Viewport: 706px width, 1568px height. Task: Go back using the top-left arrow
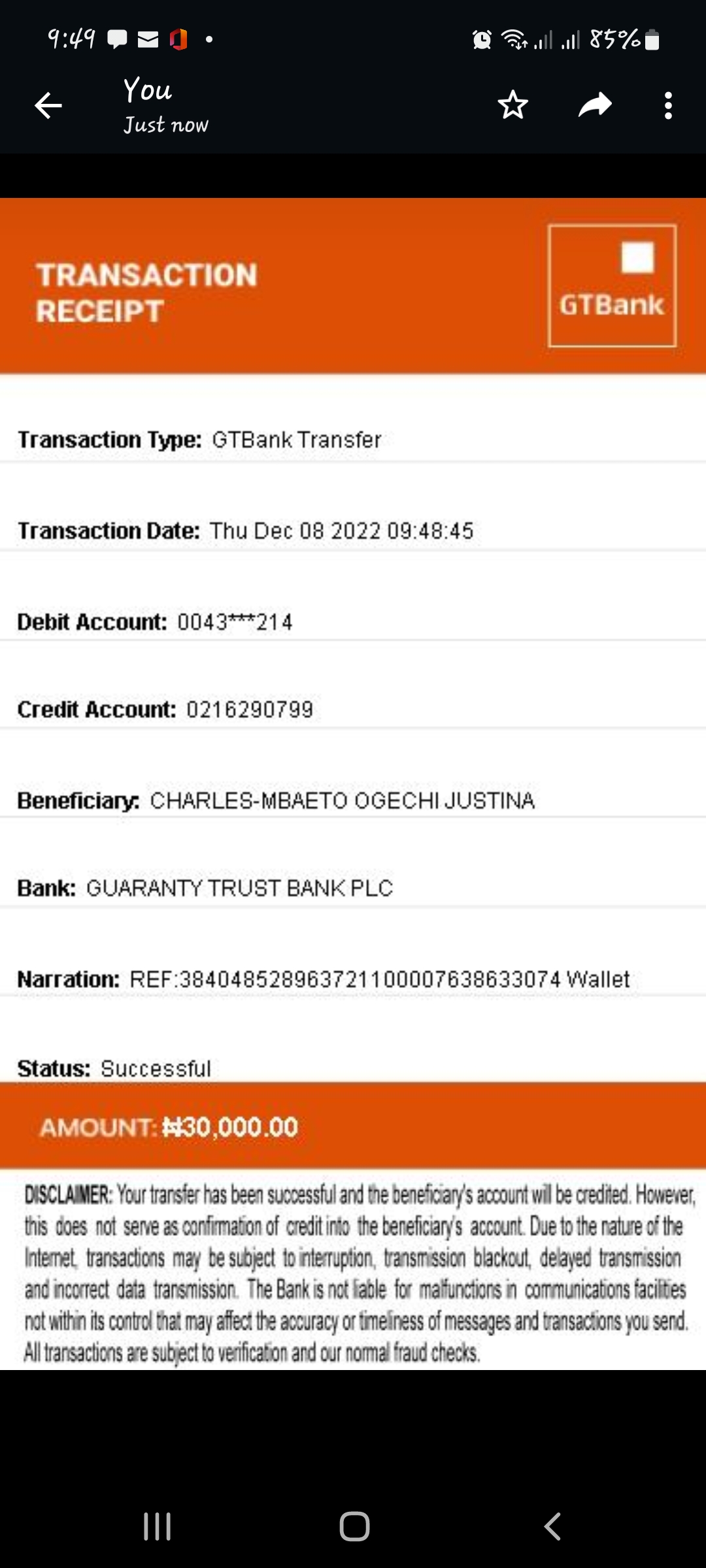pyautogui.click(x=48, y=105)
